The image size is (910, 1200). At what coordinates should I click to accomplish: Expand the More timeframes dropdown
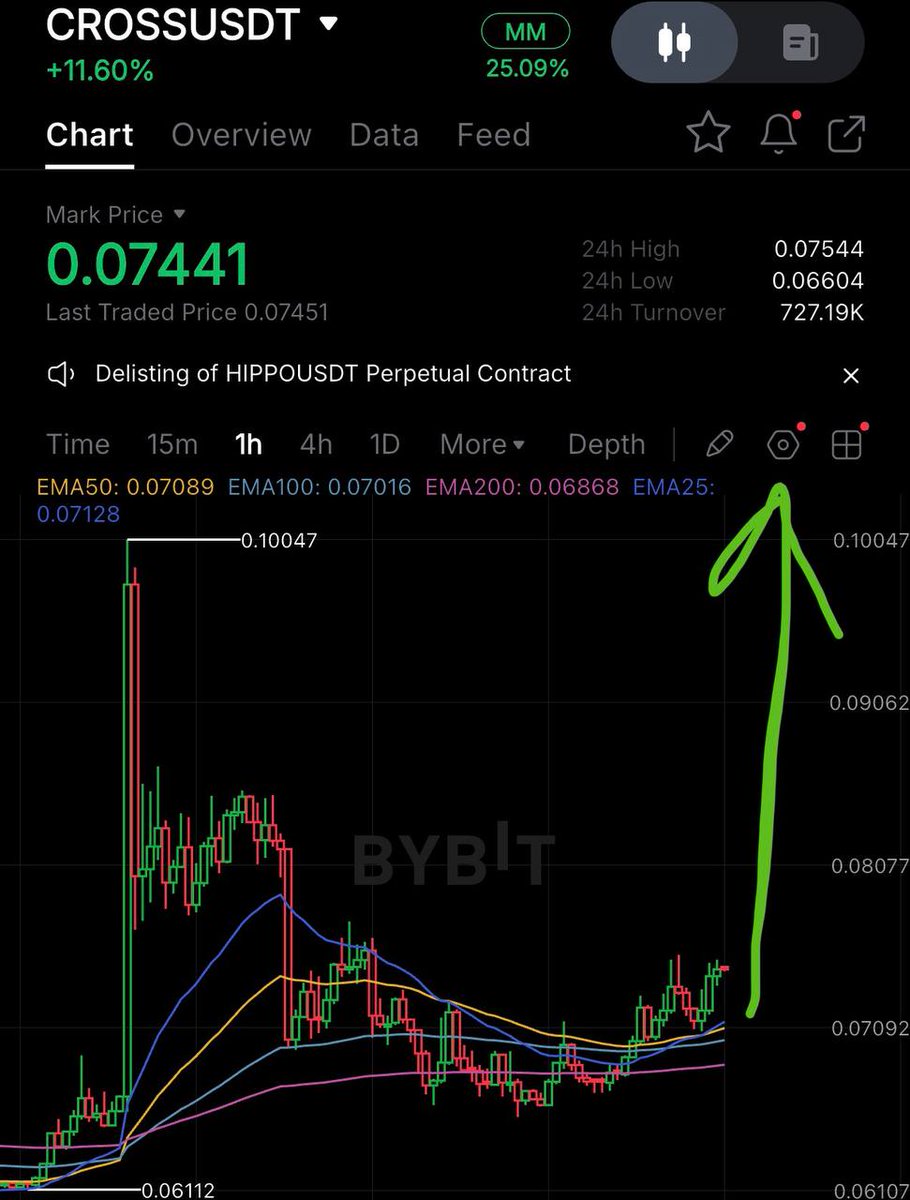pos(483,444)
